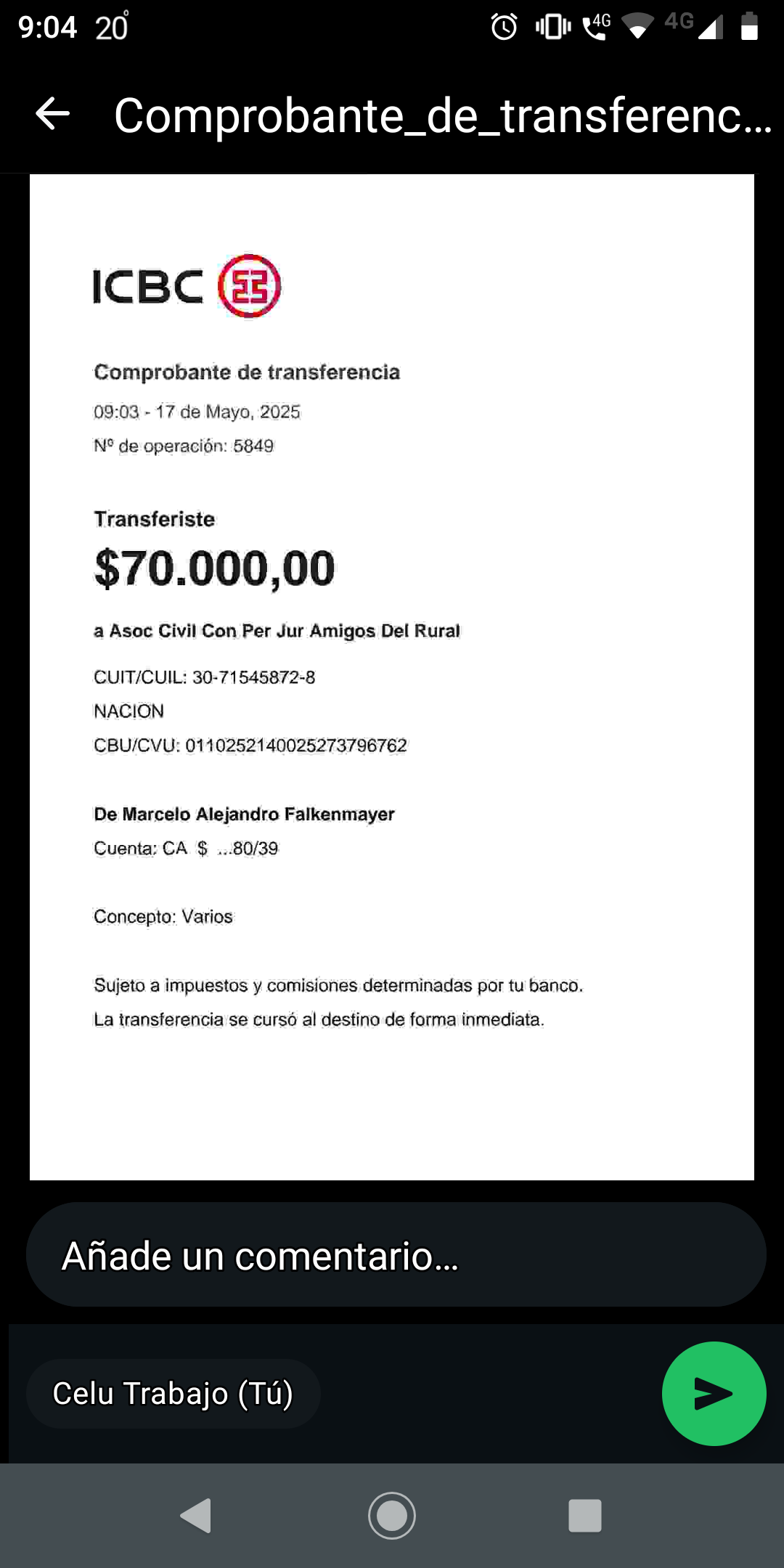This screenshot has height=1568, width=784.
Task: Tap the 'Añade un comentario' caption field
Action: point(396,1255)
